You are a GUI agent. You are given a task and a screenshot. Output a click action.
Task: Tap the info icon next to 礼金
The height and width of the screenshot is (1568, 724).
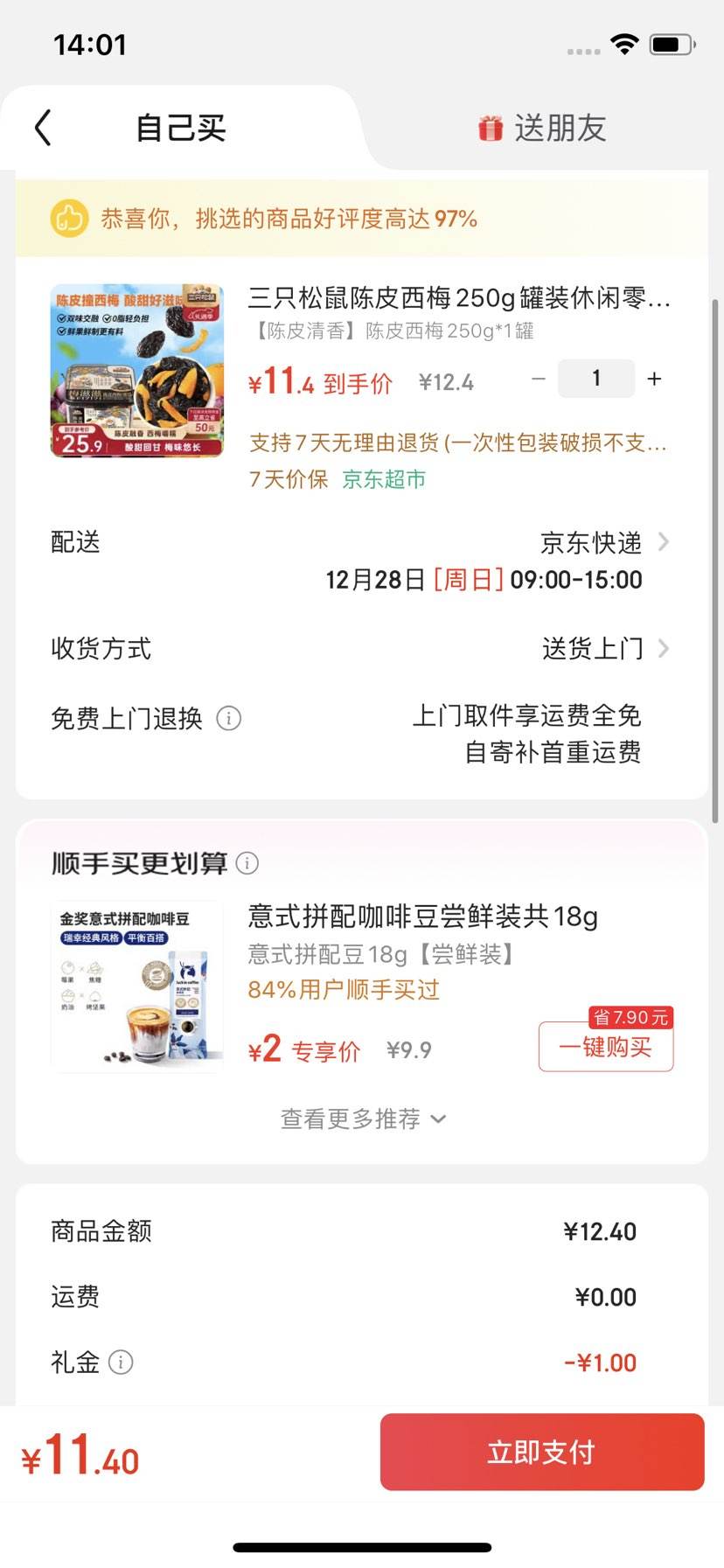[x=122, y=1362]
